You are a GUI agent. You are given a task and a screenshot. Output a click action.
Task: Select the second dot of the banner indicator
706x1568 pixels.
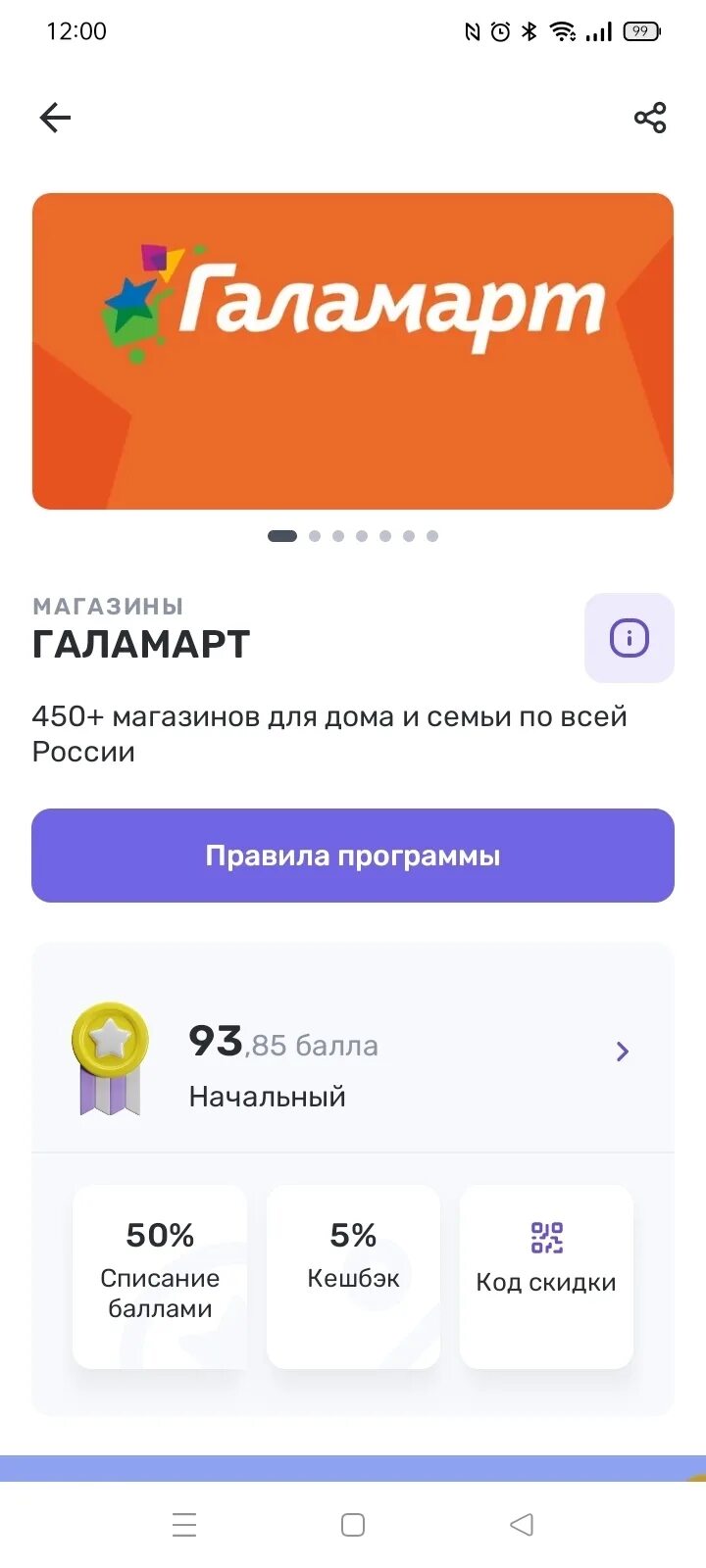point(315,536)
